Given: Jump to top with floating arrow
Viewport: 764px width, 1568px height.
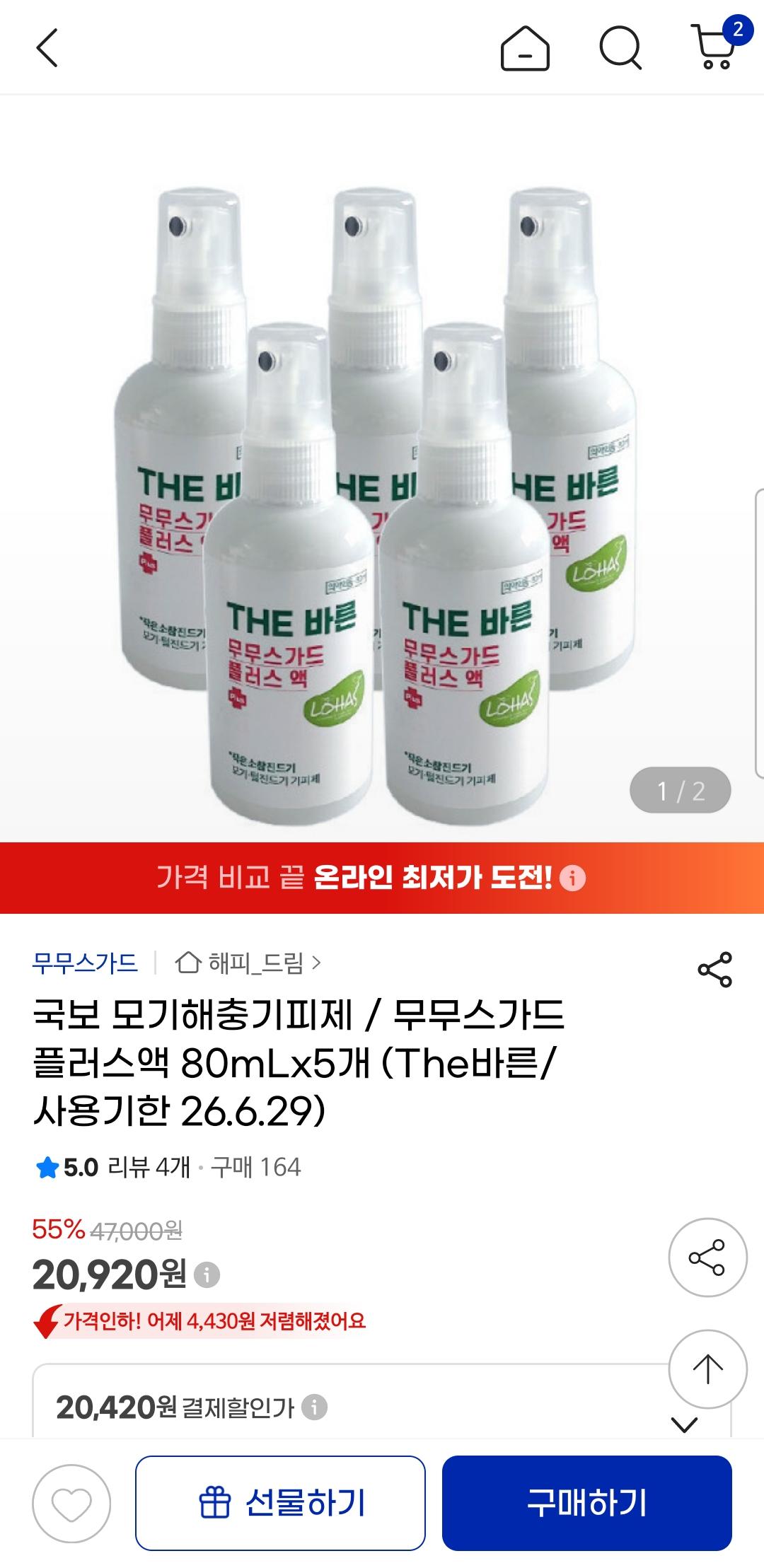Looking at the screenshot, I should [707, 1369].
